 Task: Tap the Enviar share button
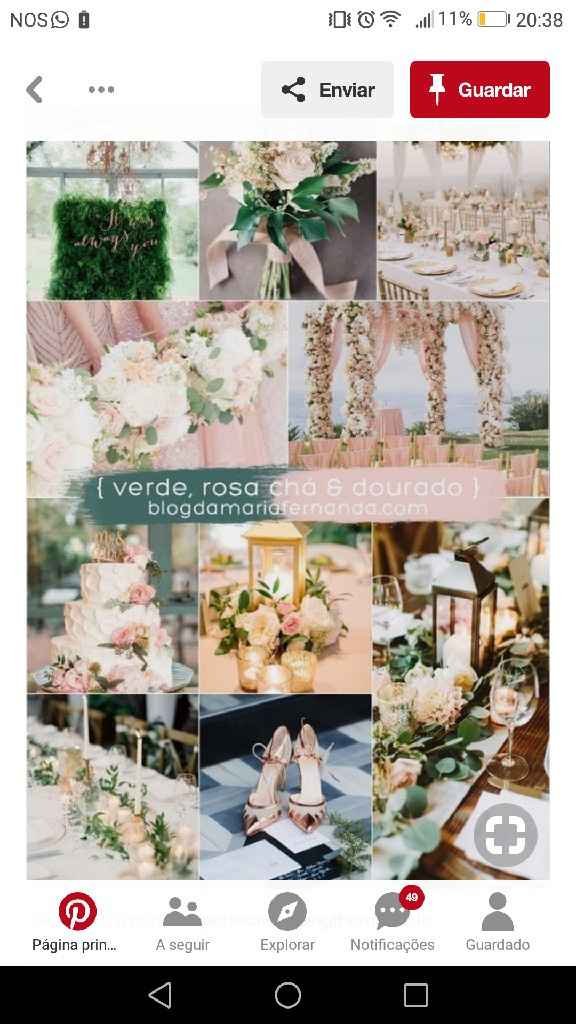(x=327, y=89)
